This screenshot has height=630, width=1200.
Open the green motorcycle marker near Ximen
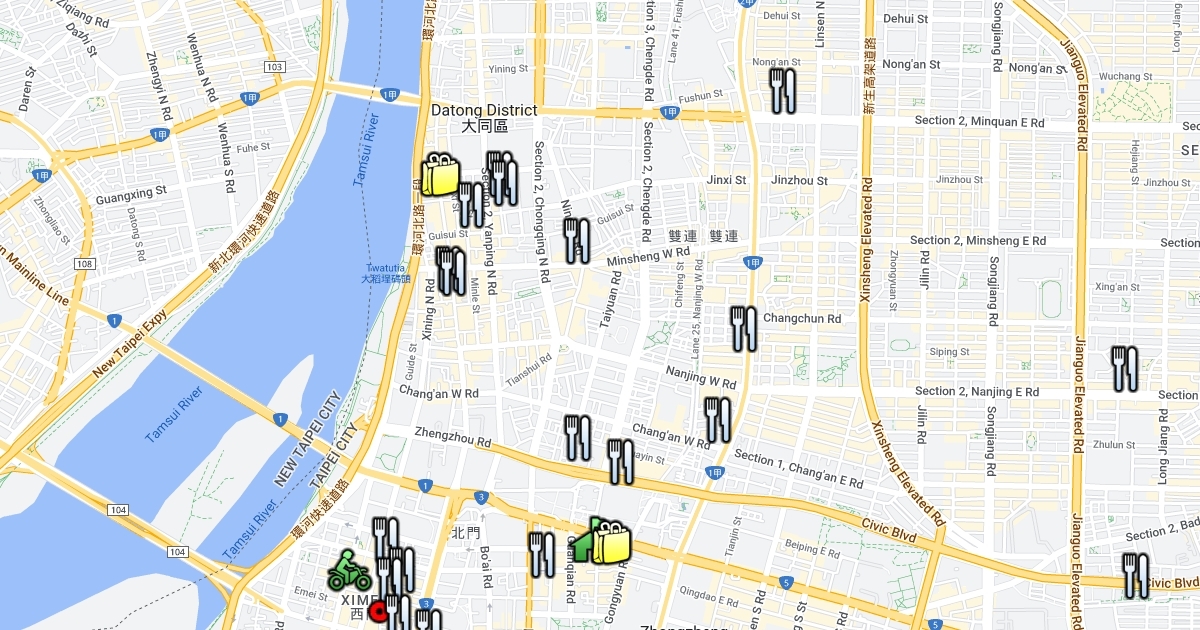349,570
